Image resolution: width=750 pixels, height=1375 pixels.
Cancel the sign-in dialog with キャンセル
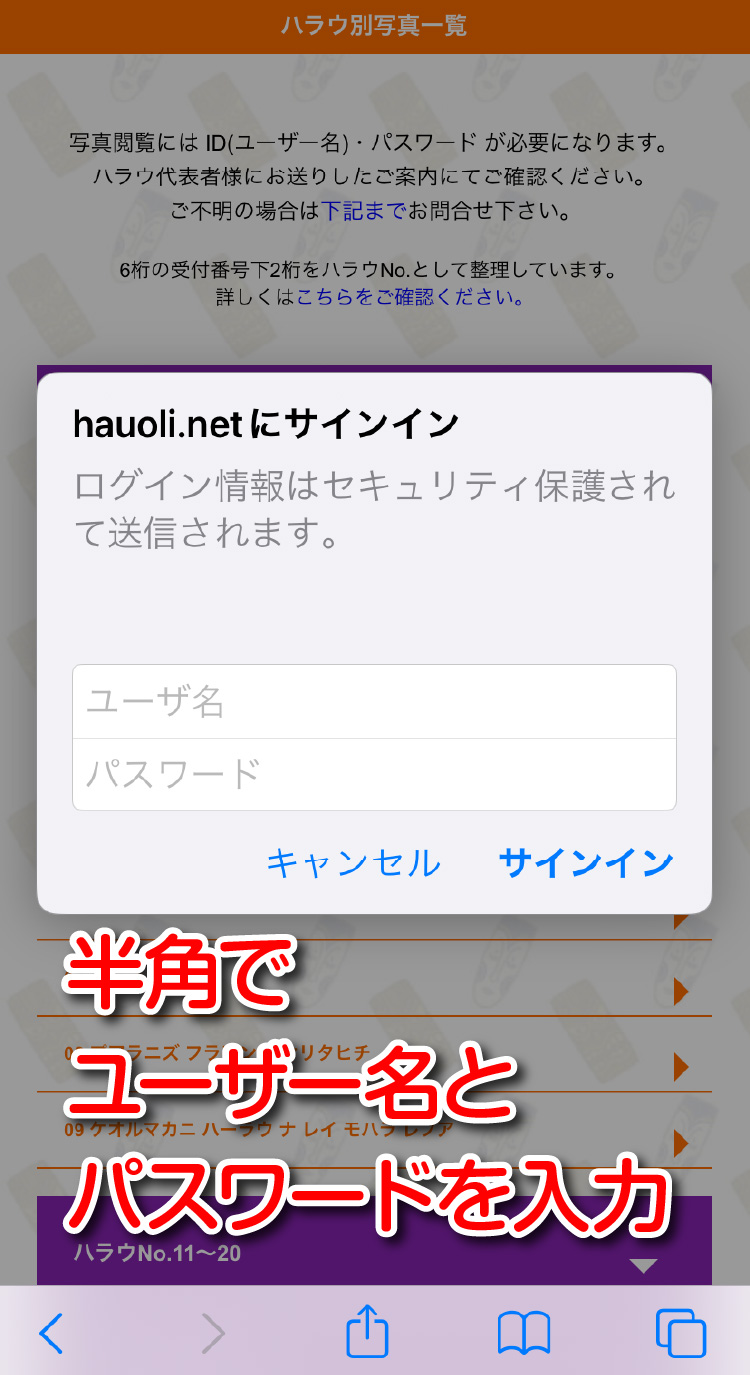(x=353, y=863)
